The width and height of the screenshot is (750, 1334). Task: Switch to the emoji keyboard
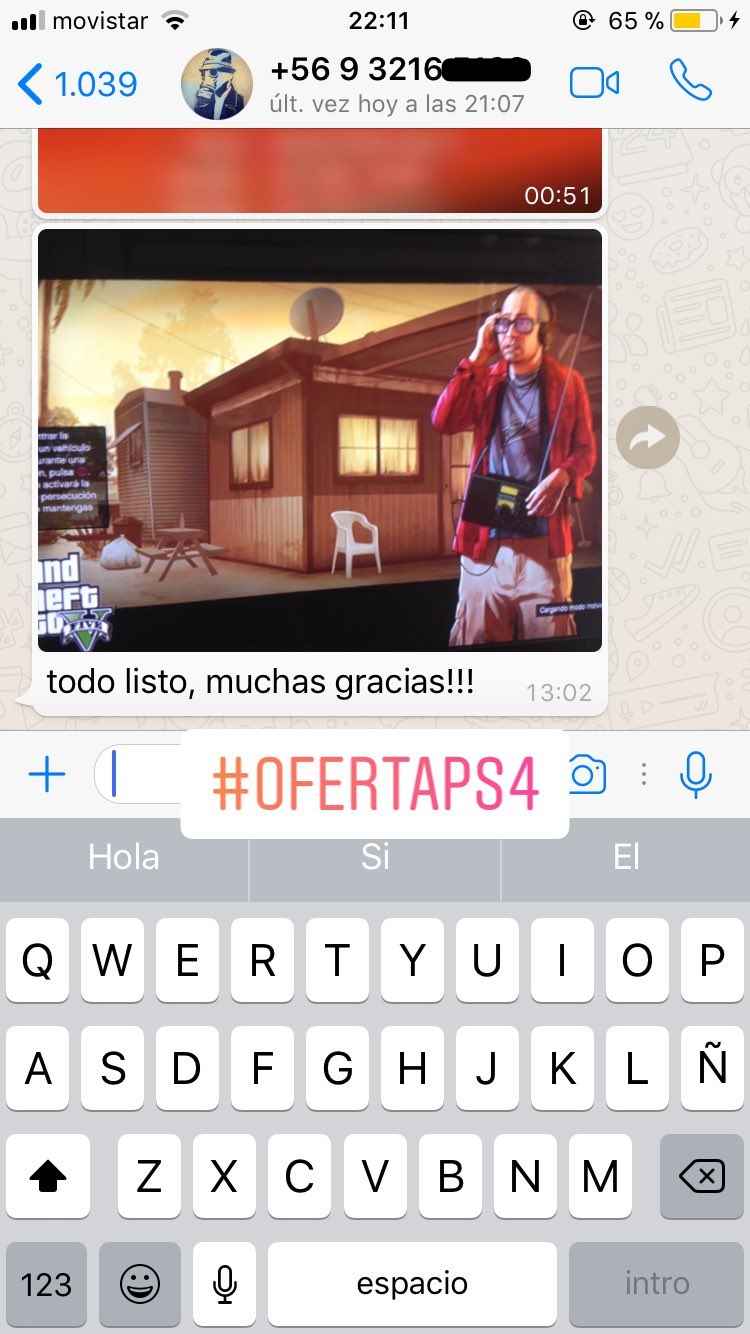[x=140, y=1284]
